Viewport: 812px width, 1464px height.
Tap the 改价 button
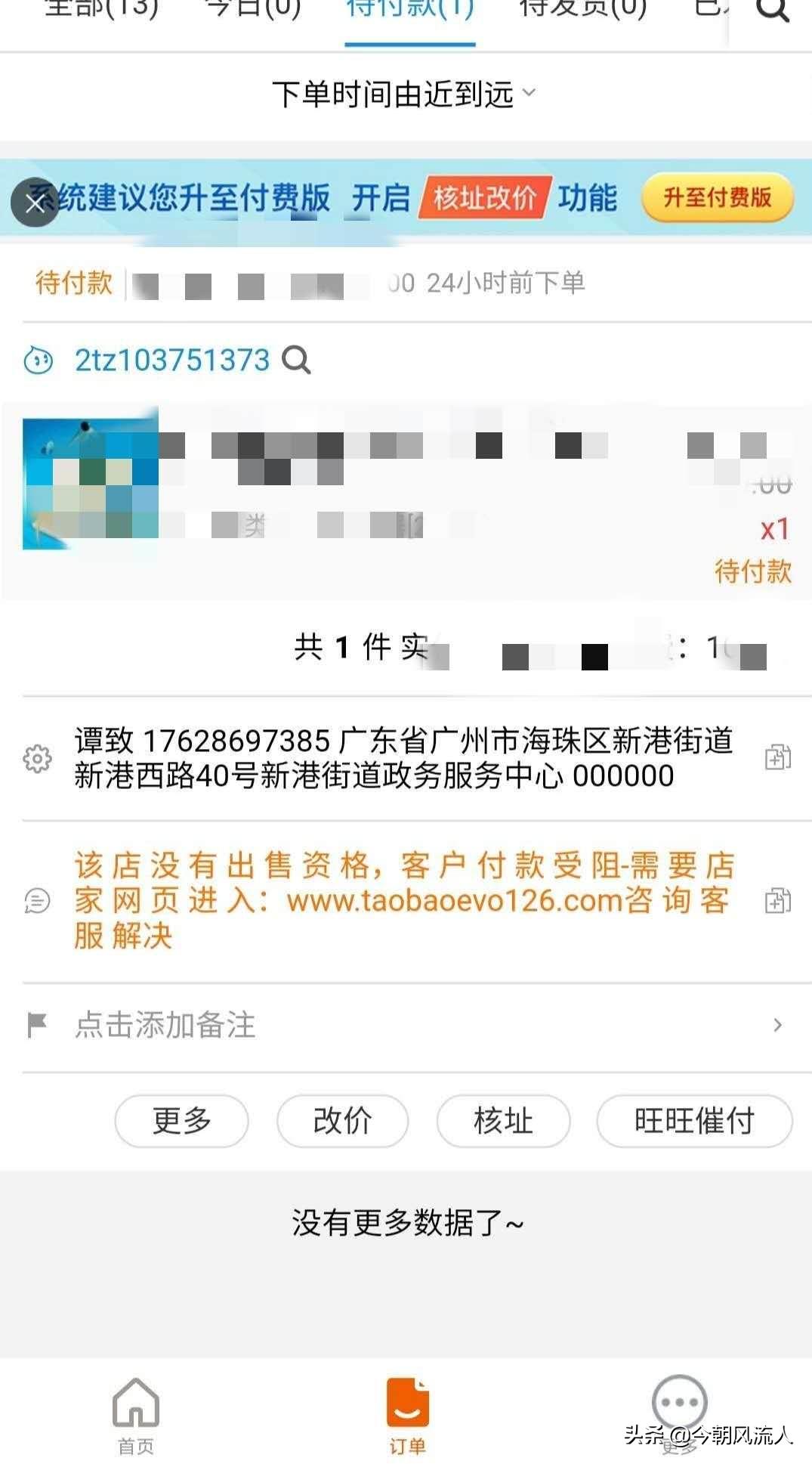click(x=342, y=1122)
